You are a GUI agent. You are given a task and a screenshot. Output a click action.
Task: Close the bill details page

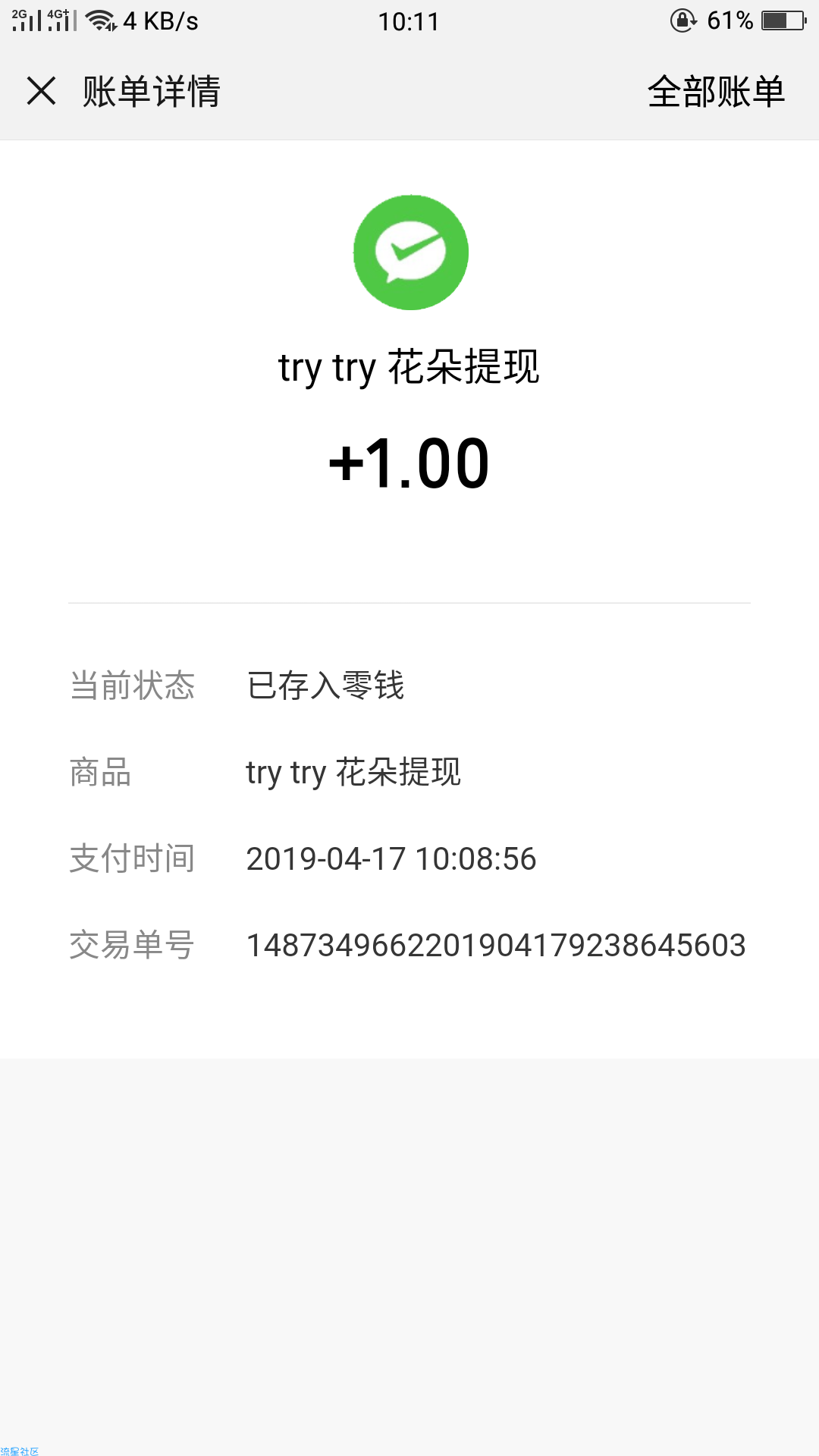[x=42, y=91]
